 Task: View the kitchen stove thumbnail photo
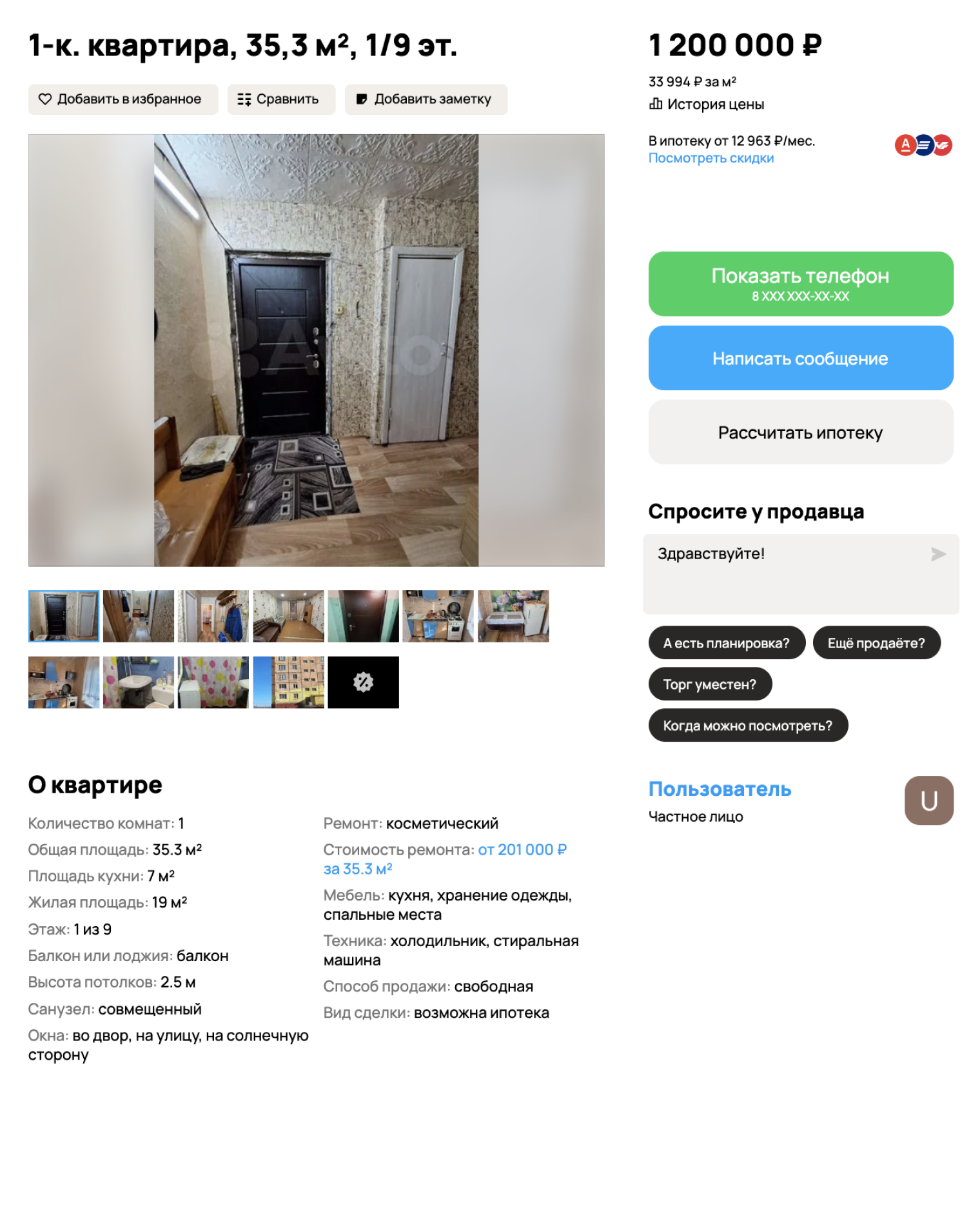438,616
